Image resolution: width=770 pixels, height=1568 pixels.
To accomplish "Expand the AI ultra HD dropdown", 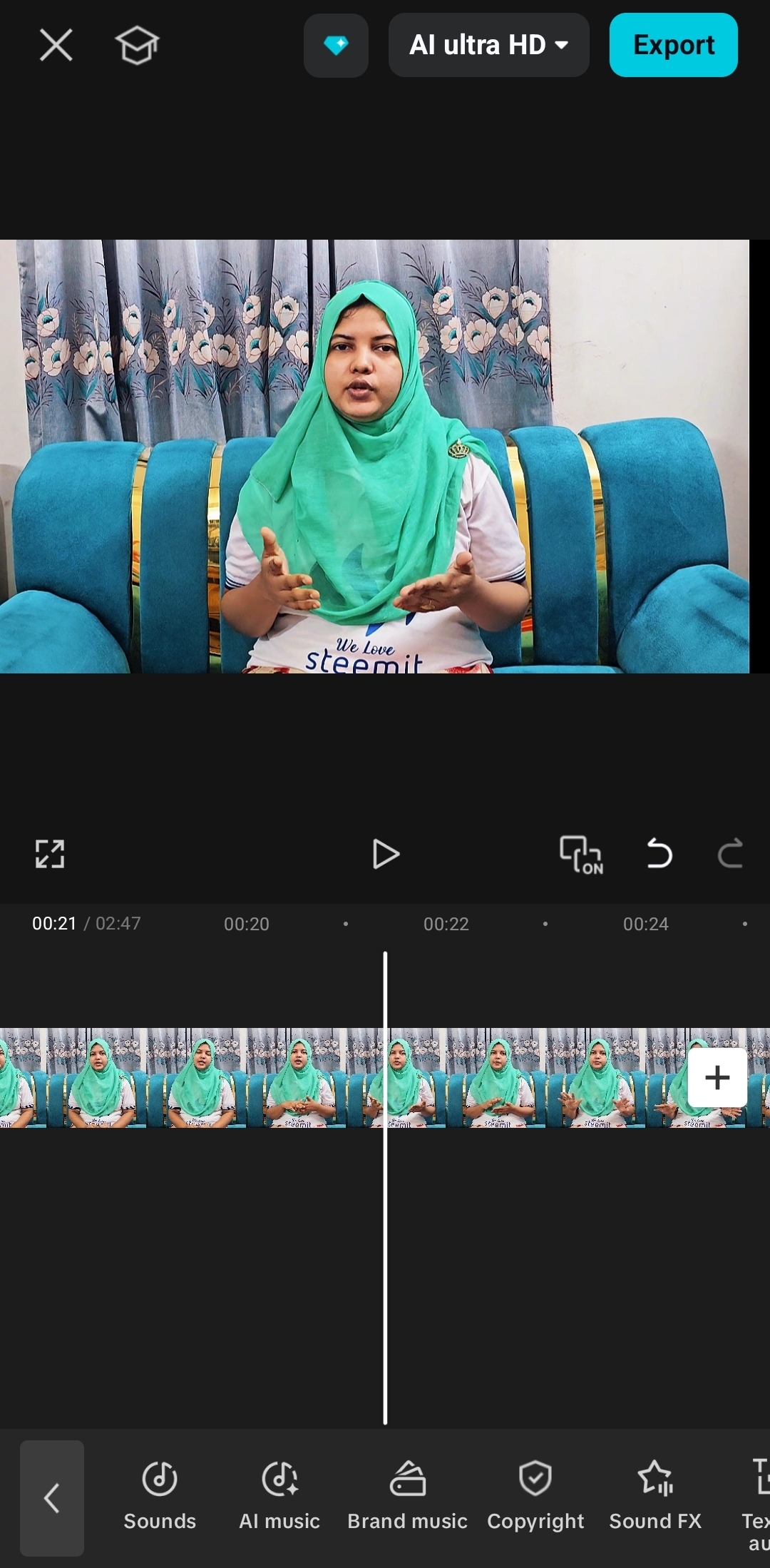I will coord(488,45).
